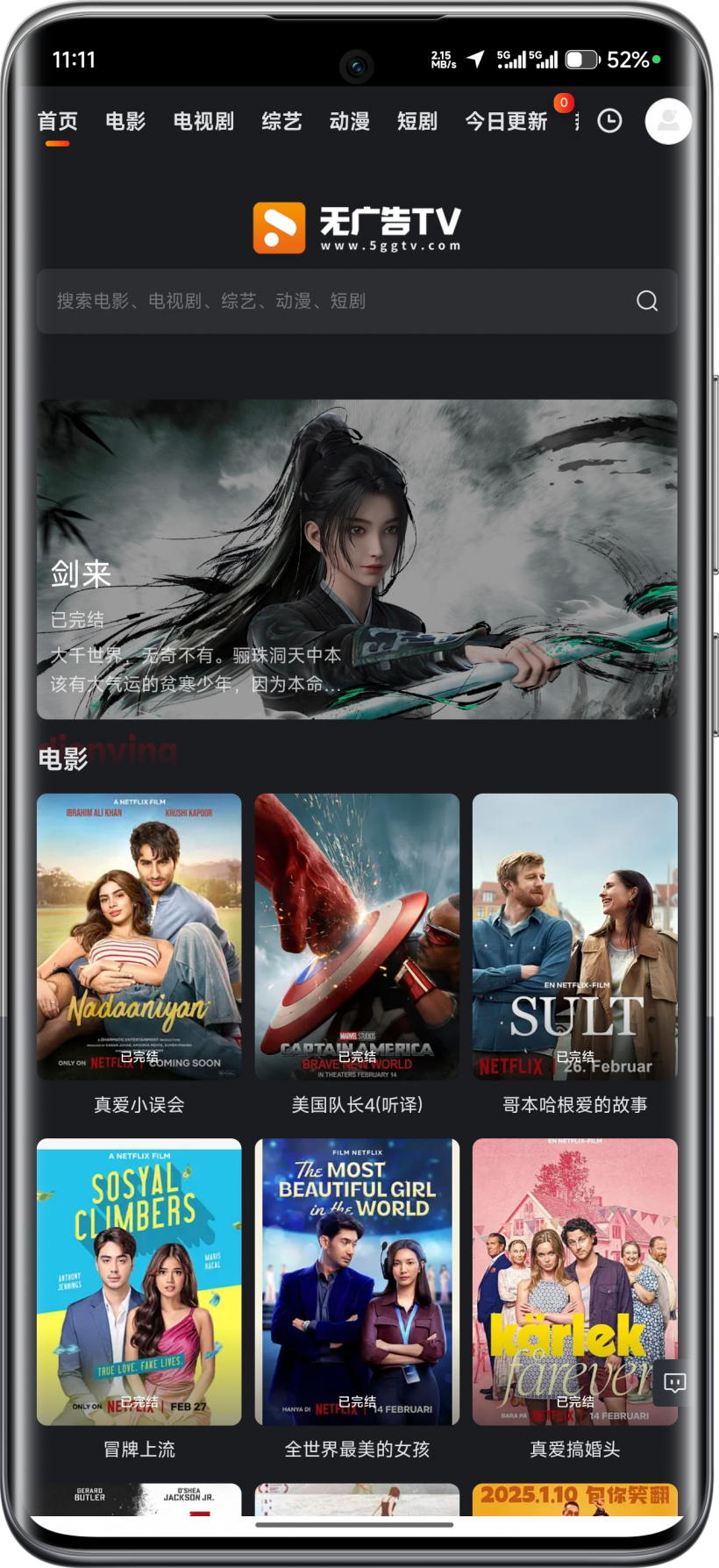Open watch history clock icon
Viewport: 719px width, 1568px height.
tap(609, 121)
